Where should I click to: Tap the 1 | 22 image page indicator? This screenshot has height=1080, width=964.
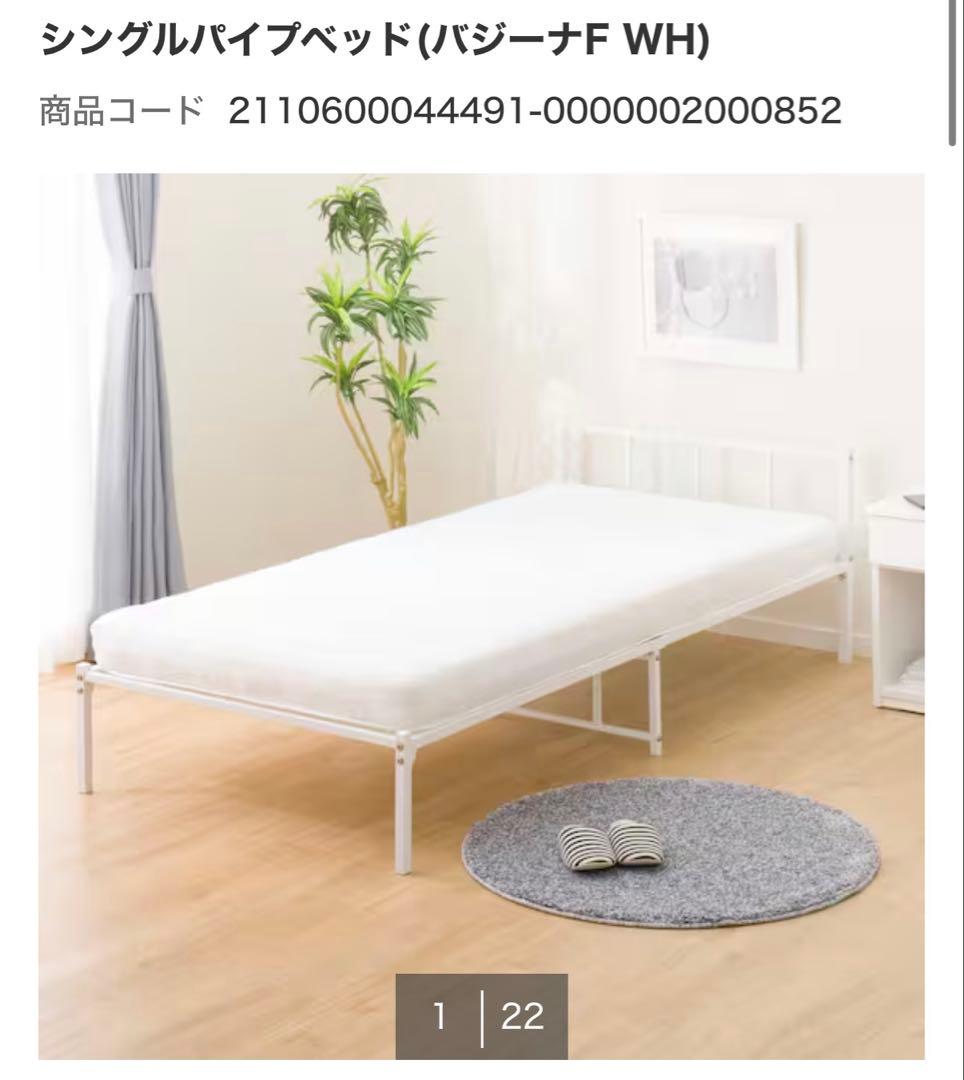(481, 1016)
